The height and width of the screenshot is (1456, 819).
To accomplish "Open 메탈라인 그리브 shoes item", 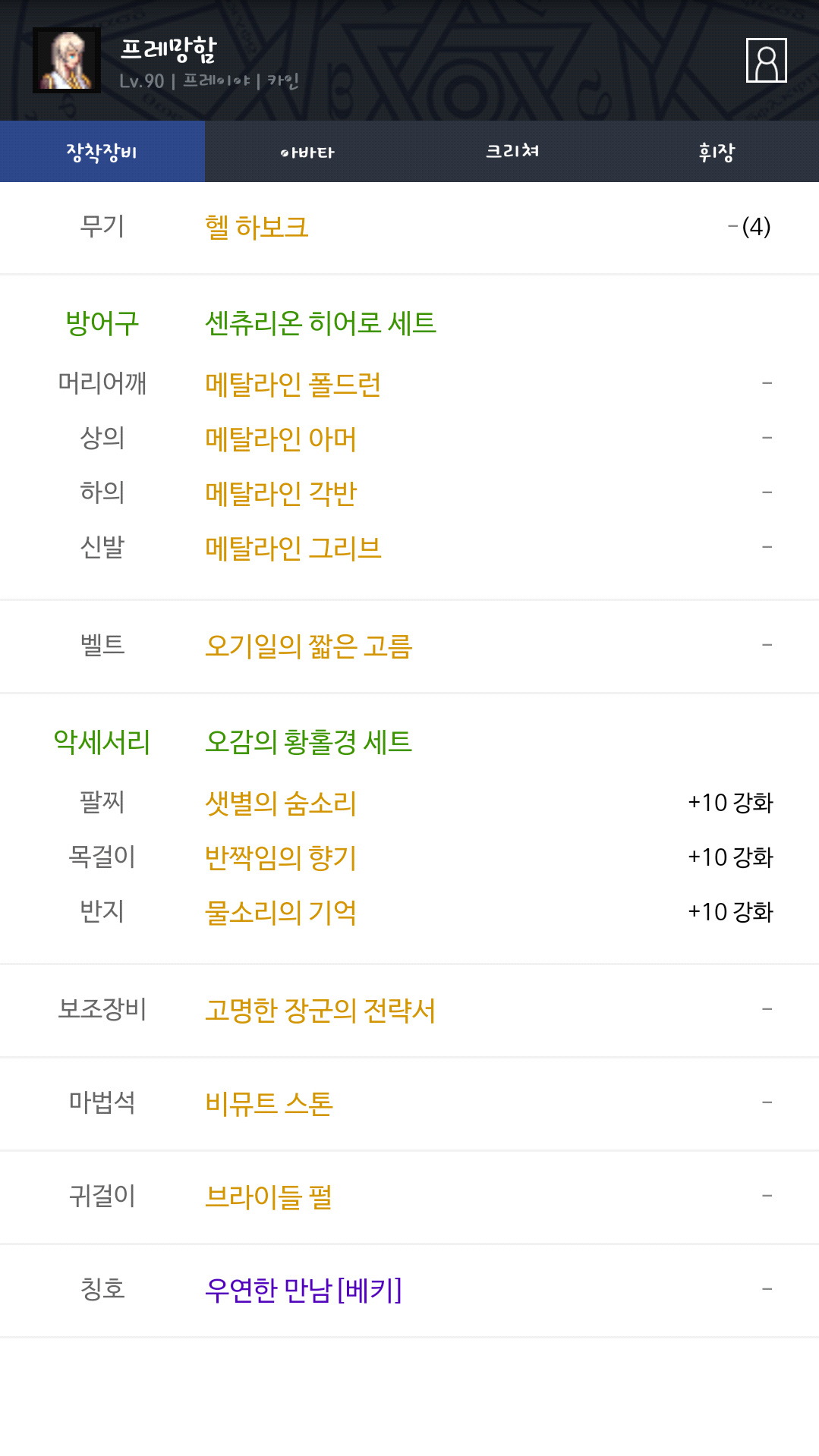I will tap(293, 548).
